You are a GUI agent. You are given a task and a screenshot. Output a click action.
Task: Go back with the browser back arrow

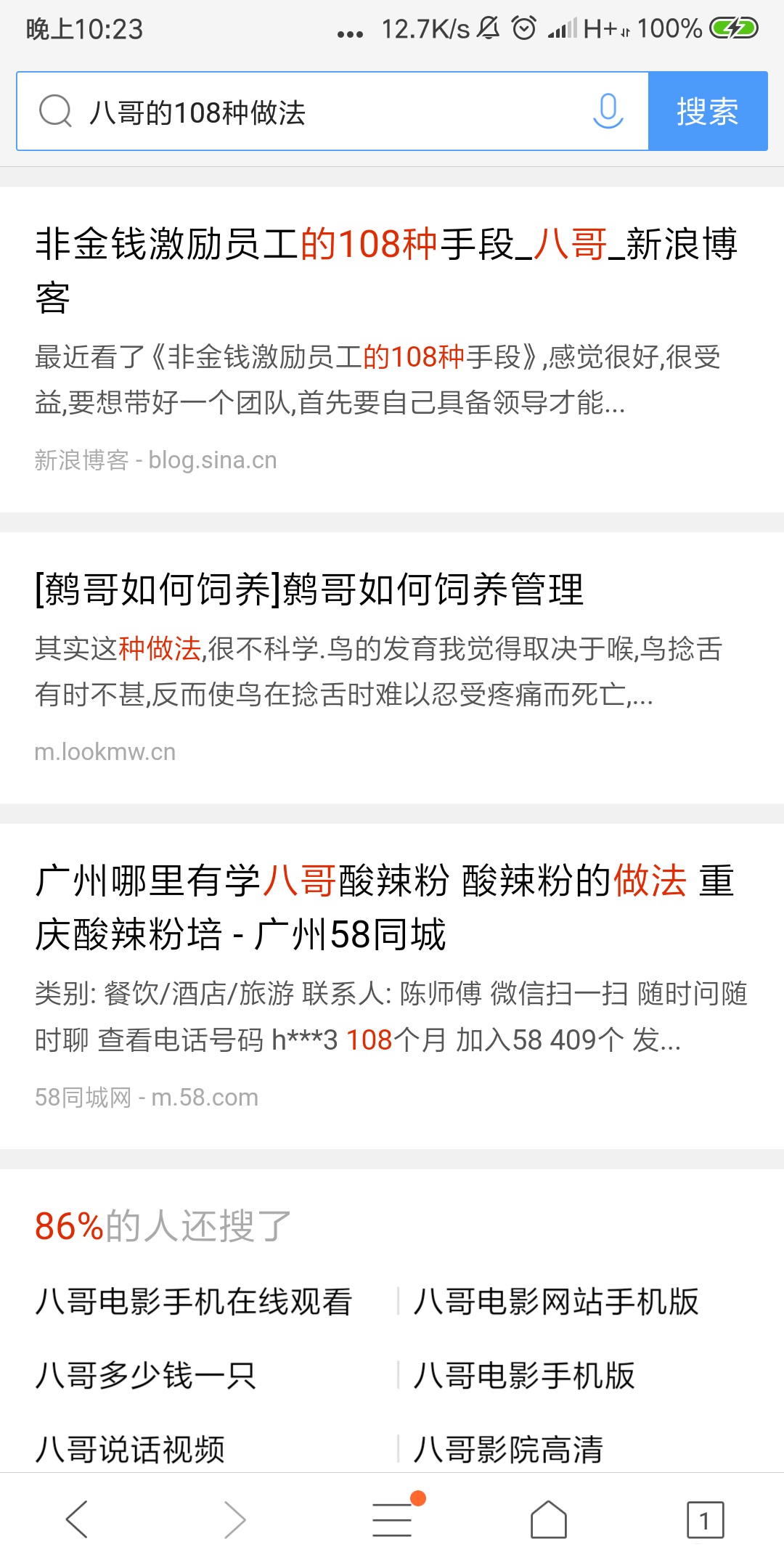point(77,1519)
